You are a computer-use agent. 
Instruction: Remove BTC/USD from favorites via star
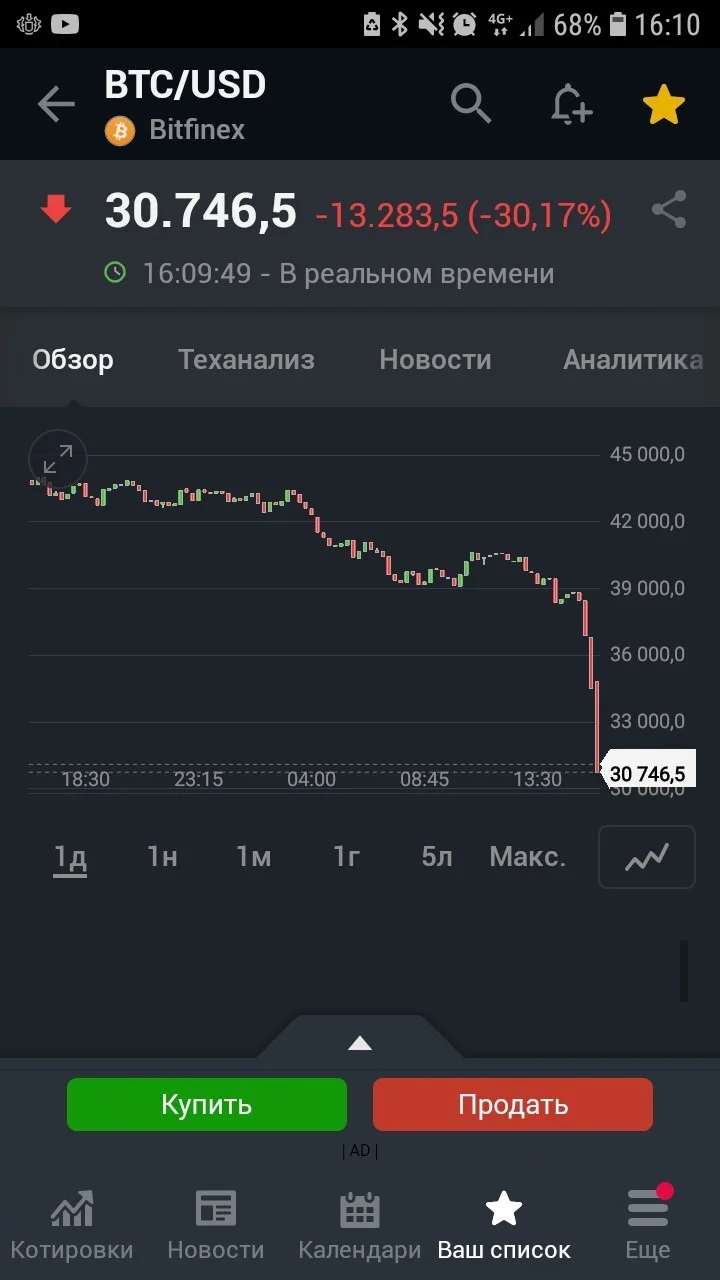[x=664, y=104]
